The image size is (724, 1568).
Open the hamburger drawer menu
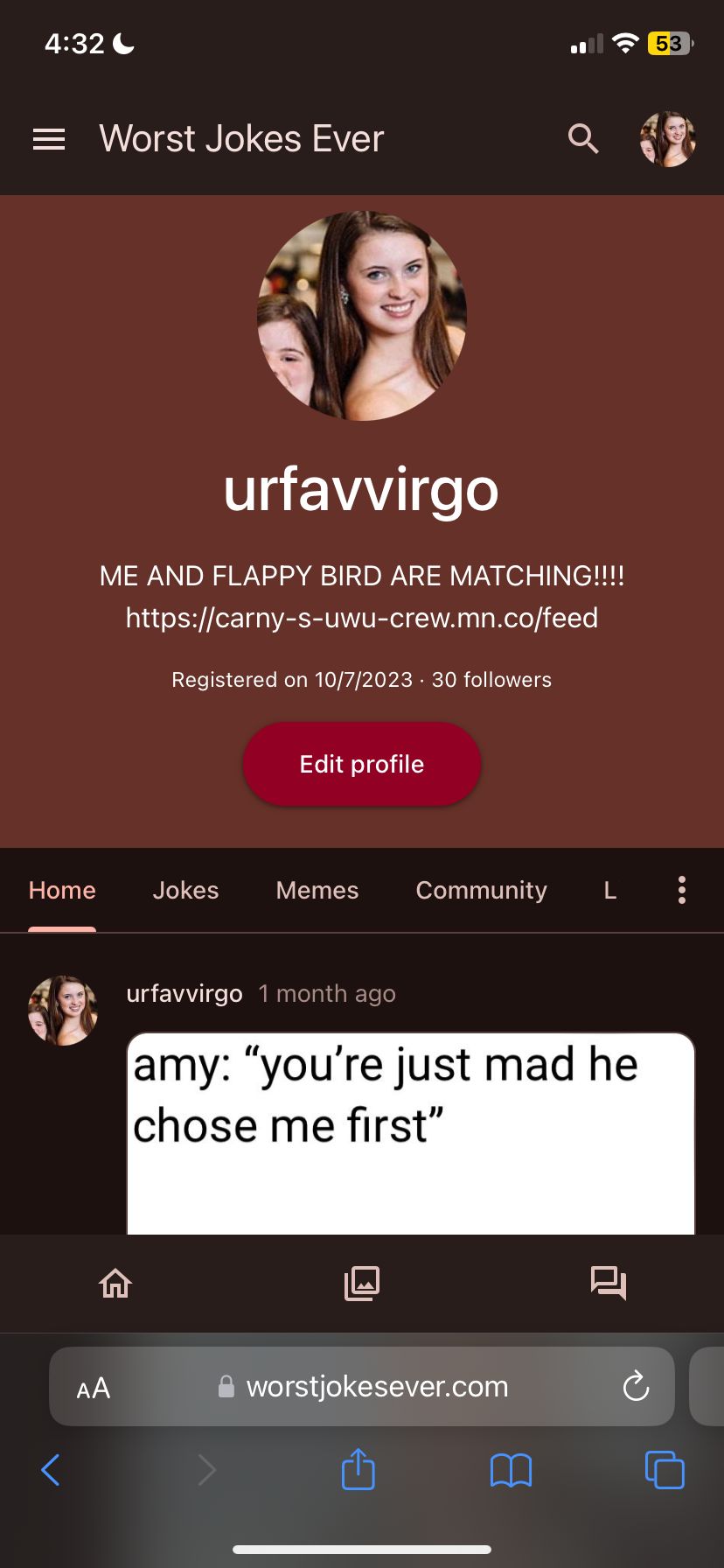(x=49, y=139)
